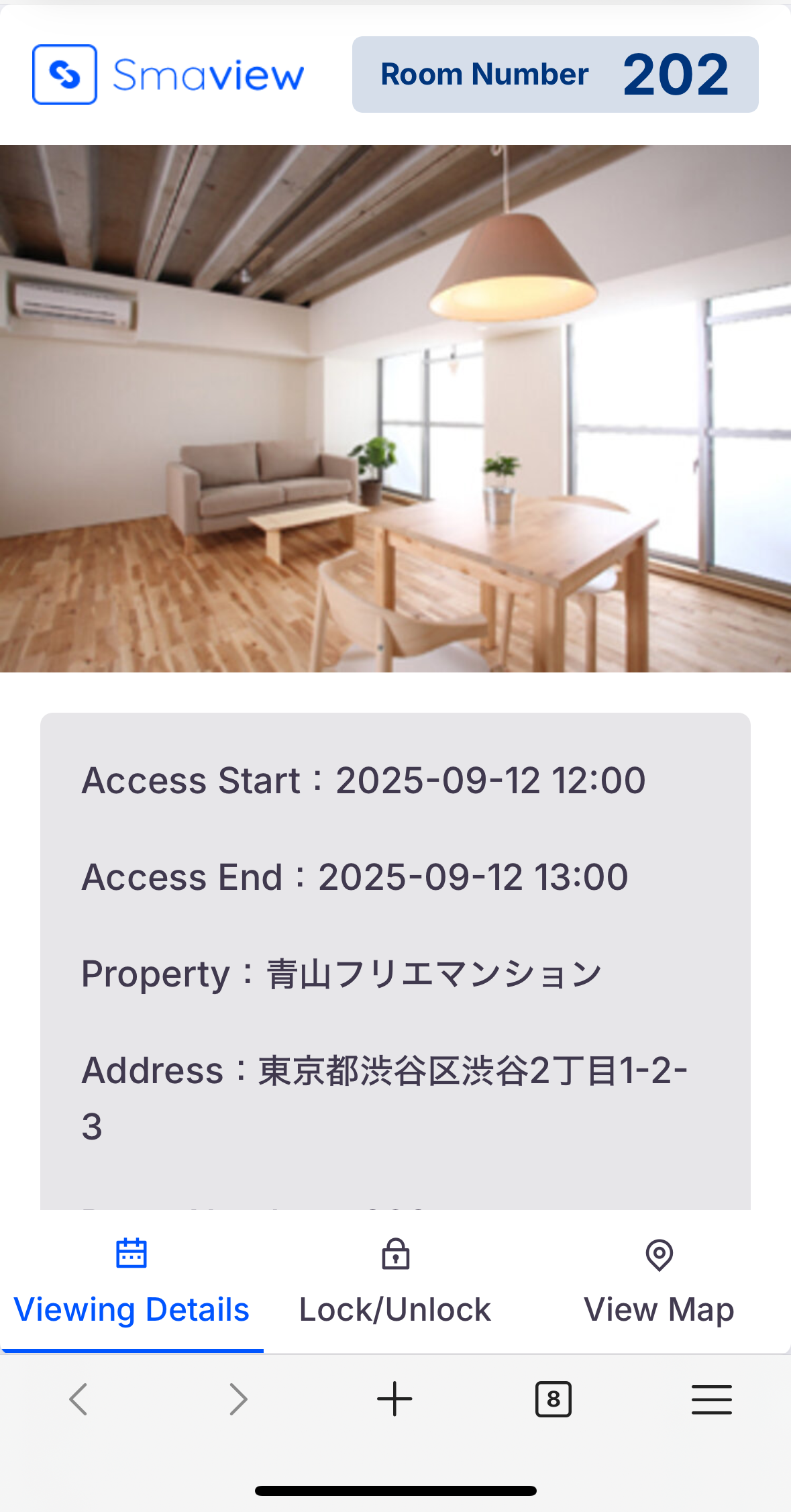The width and height of the screenshot is (791, 1512).
Task: Select the Viewing Details tab
Action: pyautogui.click(x=131, y=1282)
